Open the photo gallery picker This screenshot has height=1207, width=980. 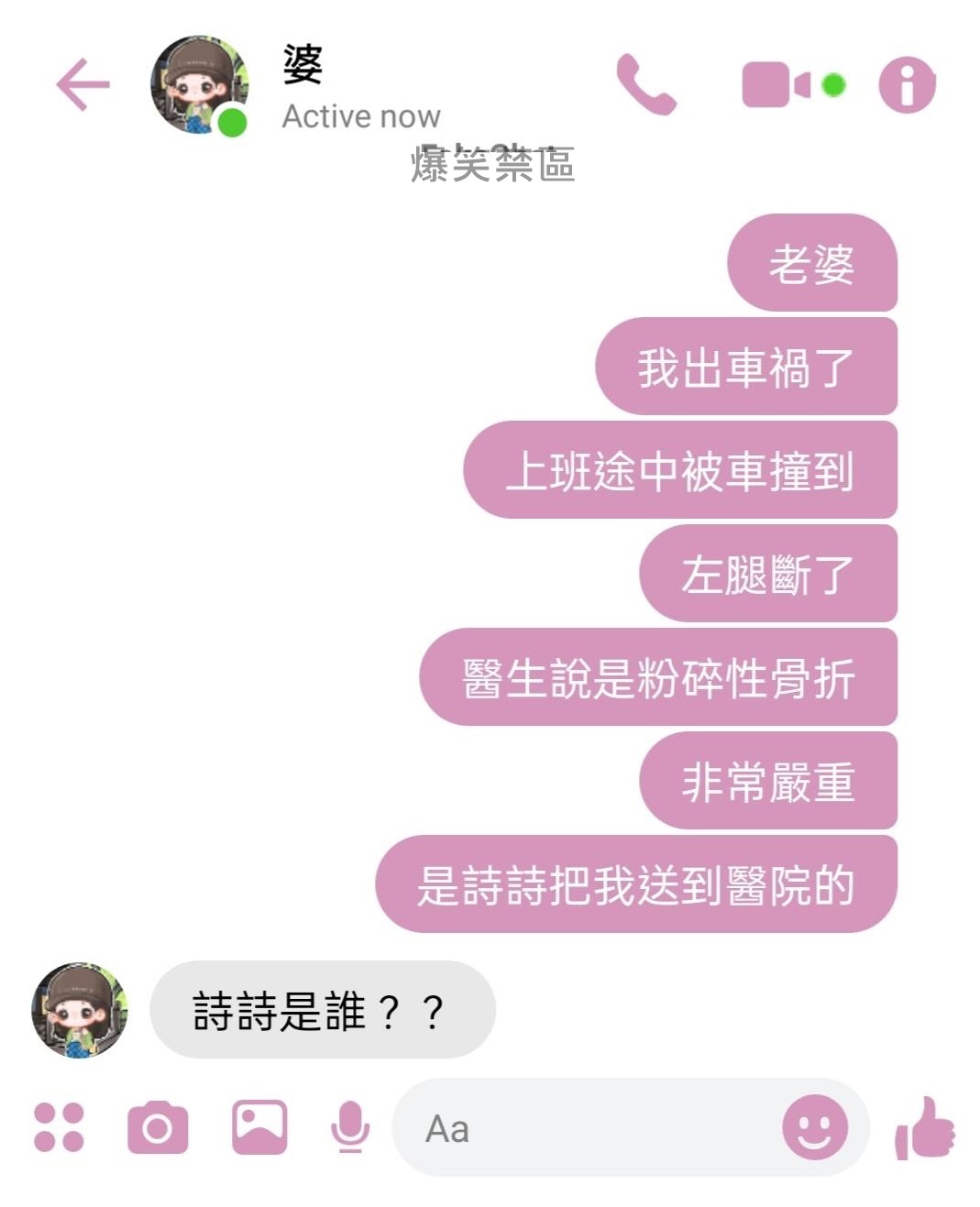click(259, 1127)
